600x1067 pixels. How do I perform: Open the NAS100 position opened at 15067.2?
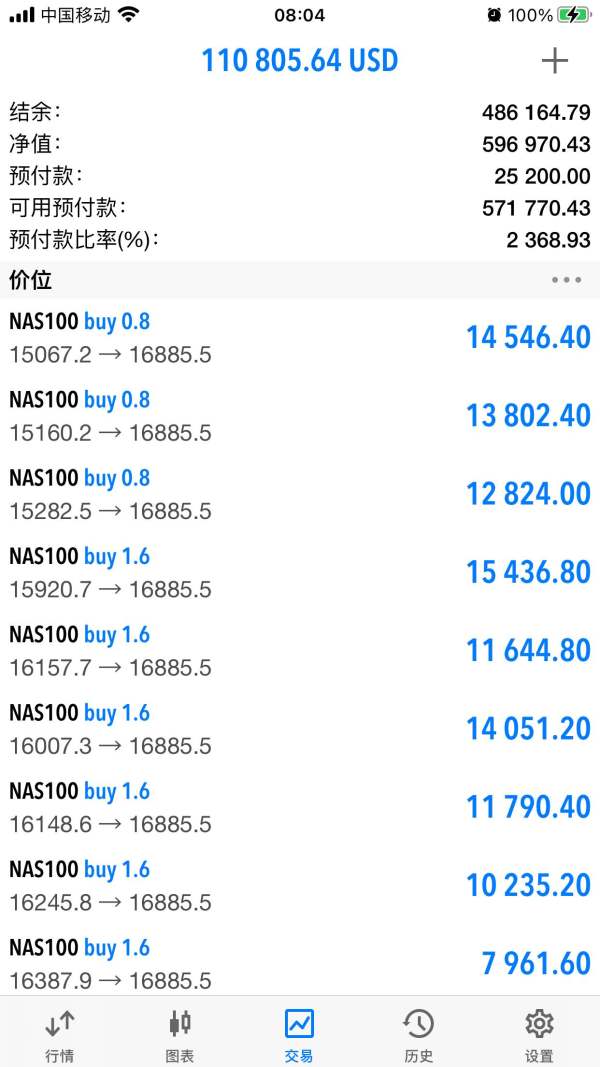(300, 338)
